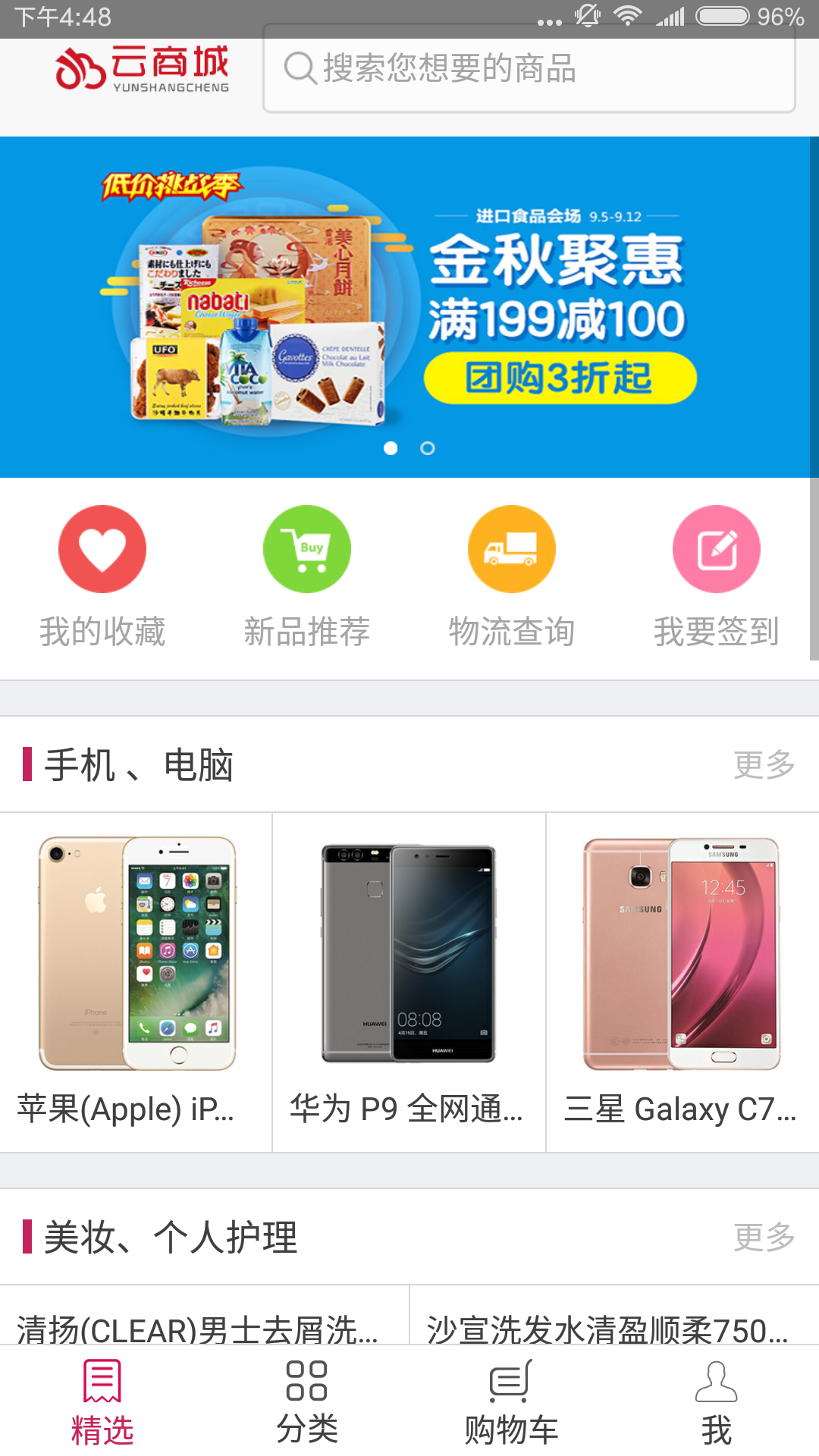Viewport: 819px width, 1456px height.
Task: Go to the 购物车 cart tab
Action: tap(512, 1401)
